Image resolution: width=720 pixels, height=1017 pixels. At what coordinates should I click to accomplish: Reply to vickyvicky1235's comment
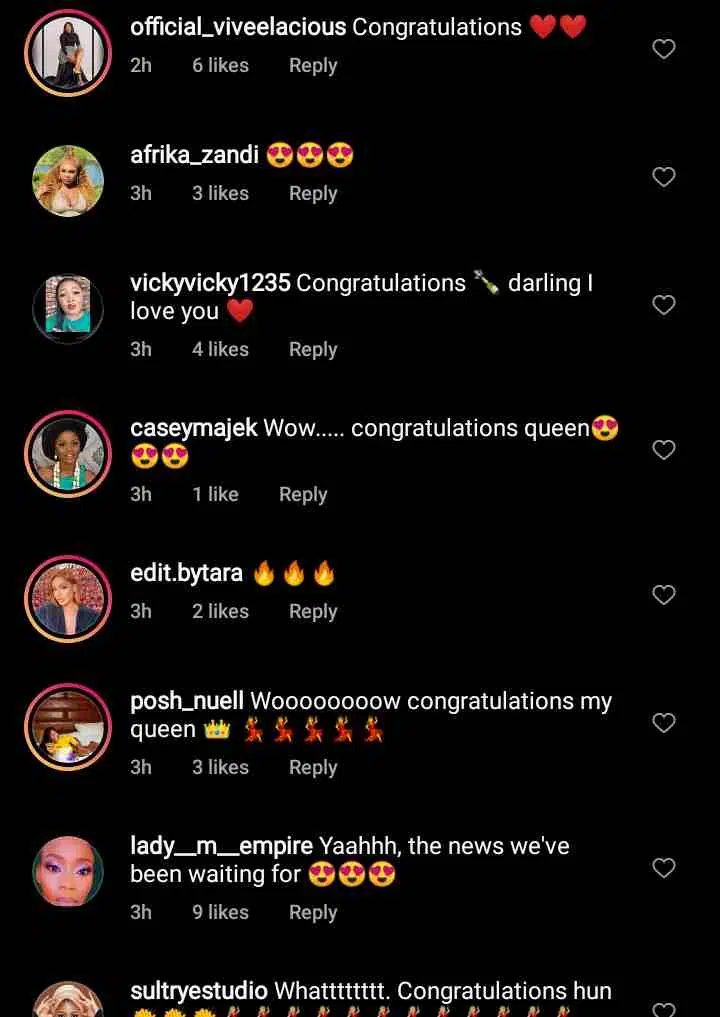(313, 349)
